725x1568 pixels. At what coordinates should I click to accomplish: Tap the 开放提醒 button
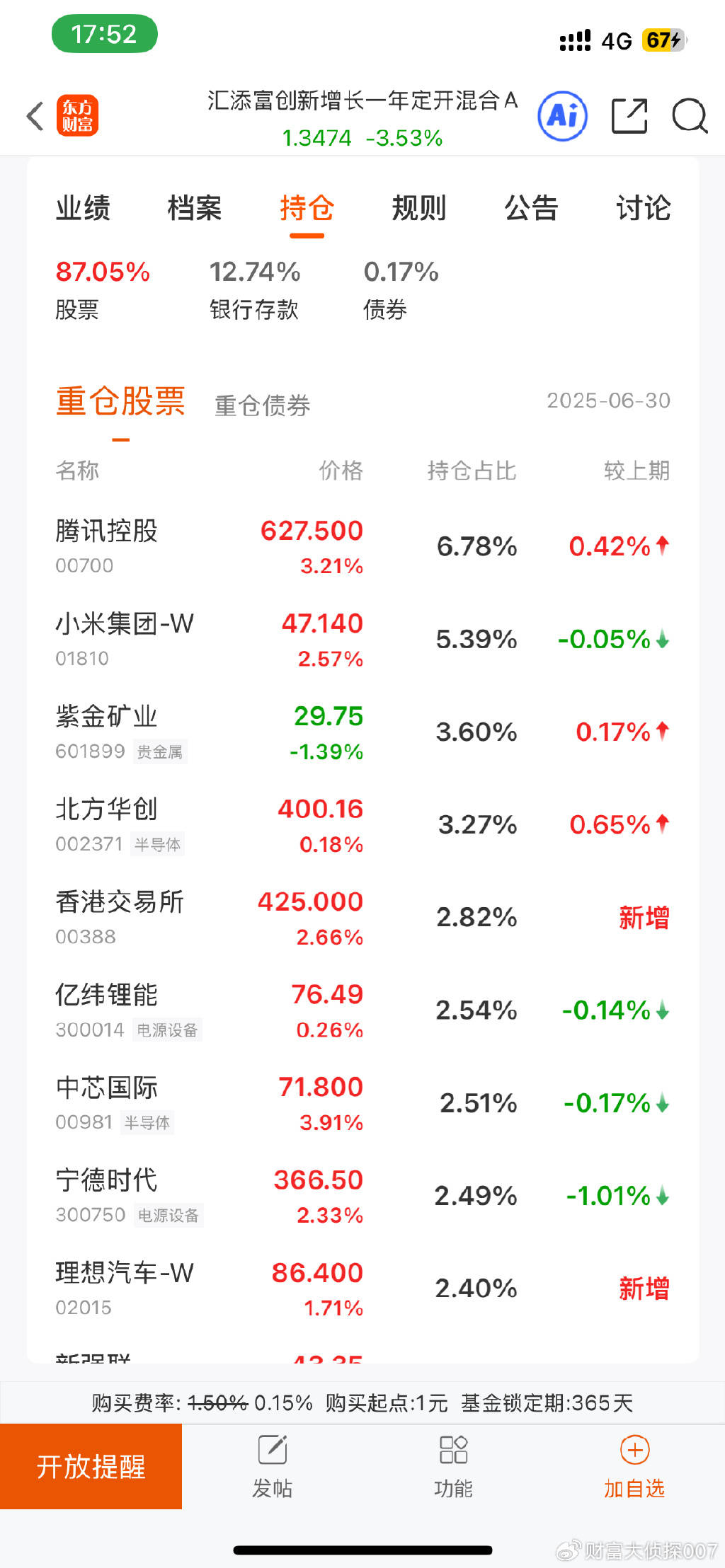click(x=91, y=1466)
